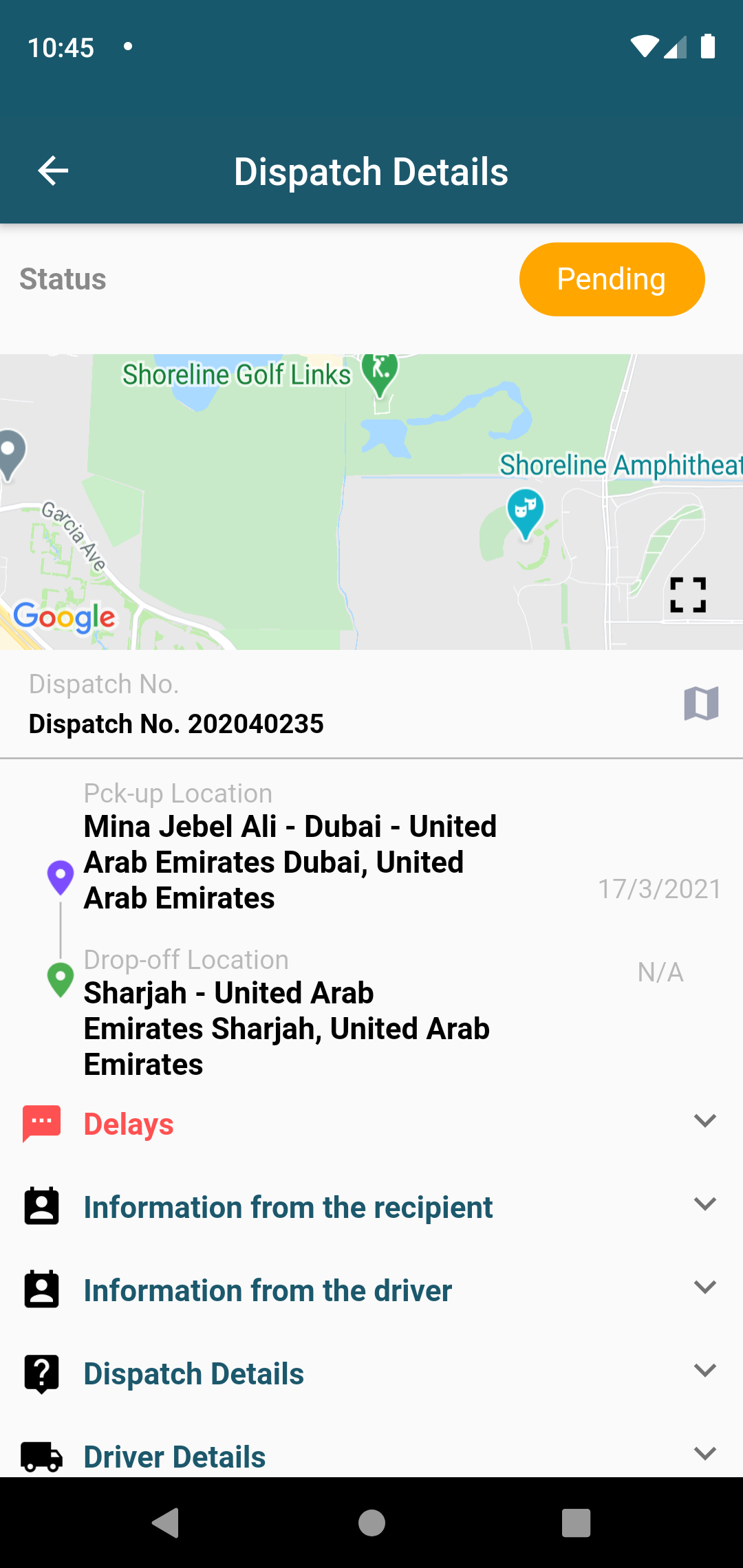Image resolution: width=743 pixels, height=1568 pixels.
Task: Expand Information from the driver section
Action: [x=705, y=1288]
